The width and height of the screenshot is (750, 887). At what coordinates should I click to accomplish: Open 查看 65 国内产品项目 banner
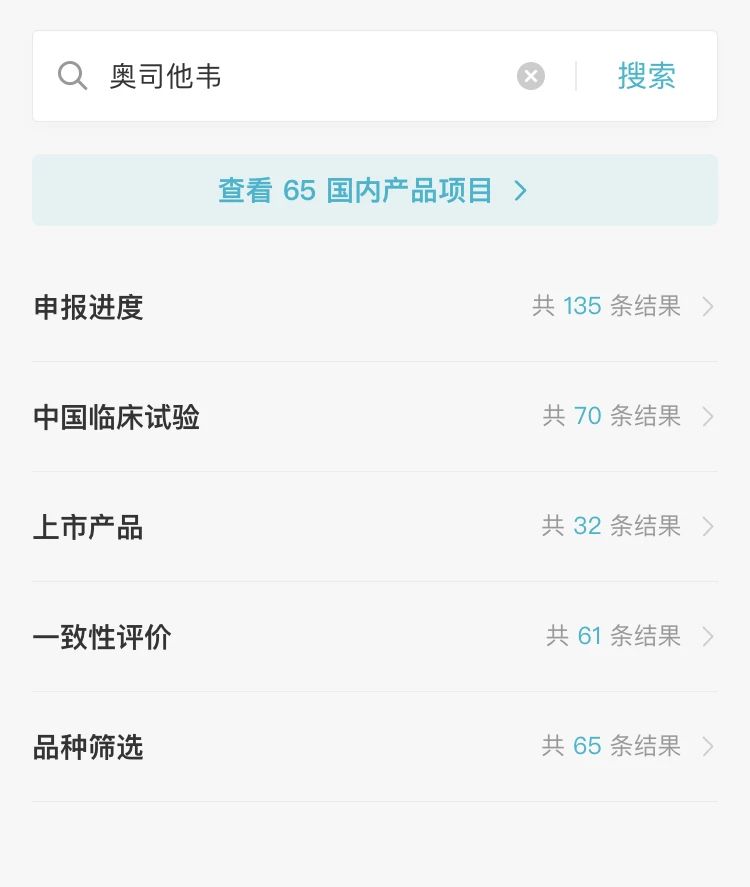coord(375,190)
